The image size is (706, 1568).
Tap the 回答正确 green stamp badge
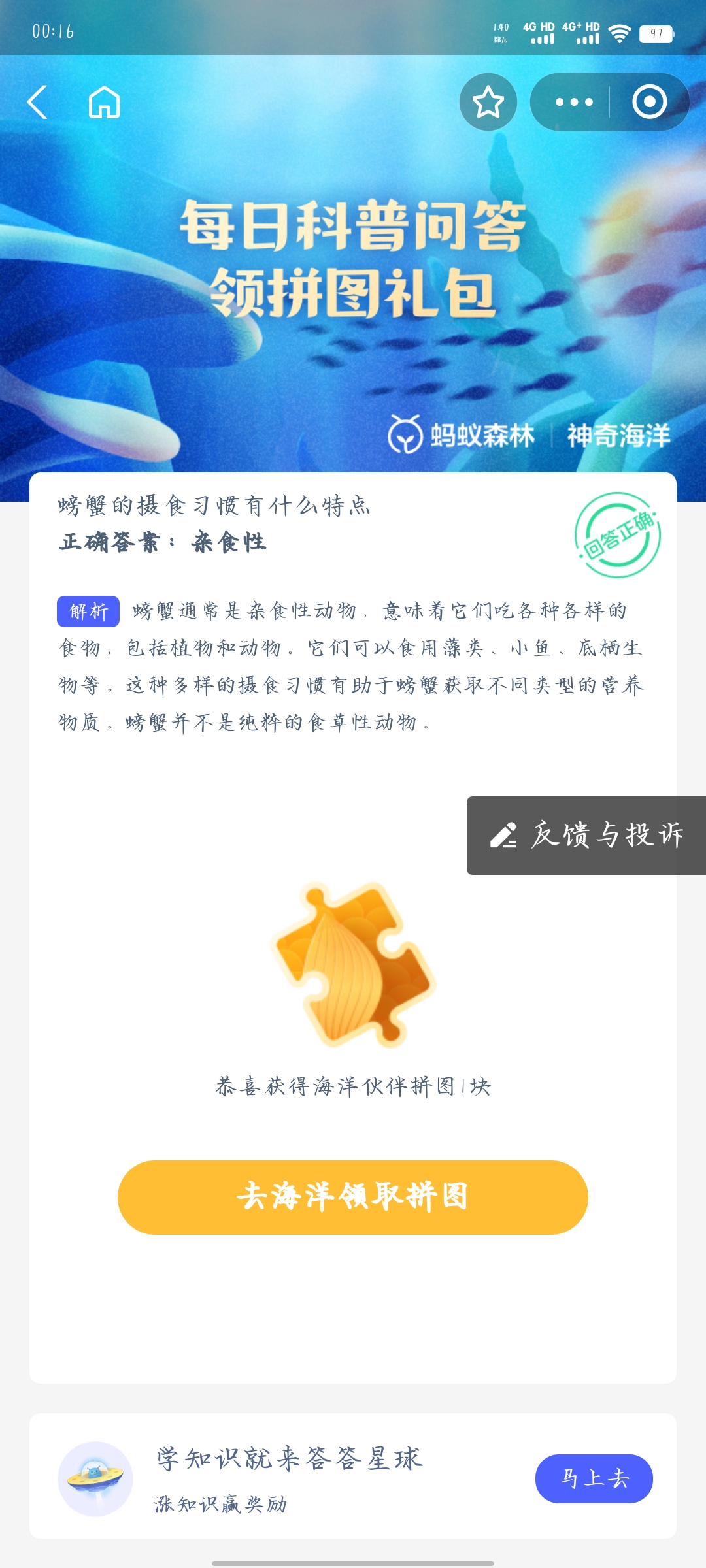[x=618, y=536]
